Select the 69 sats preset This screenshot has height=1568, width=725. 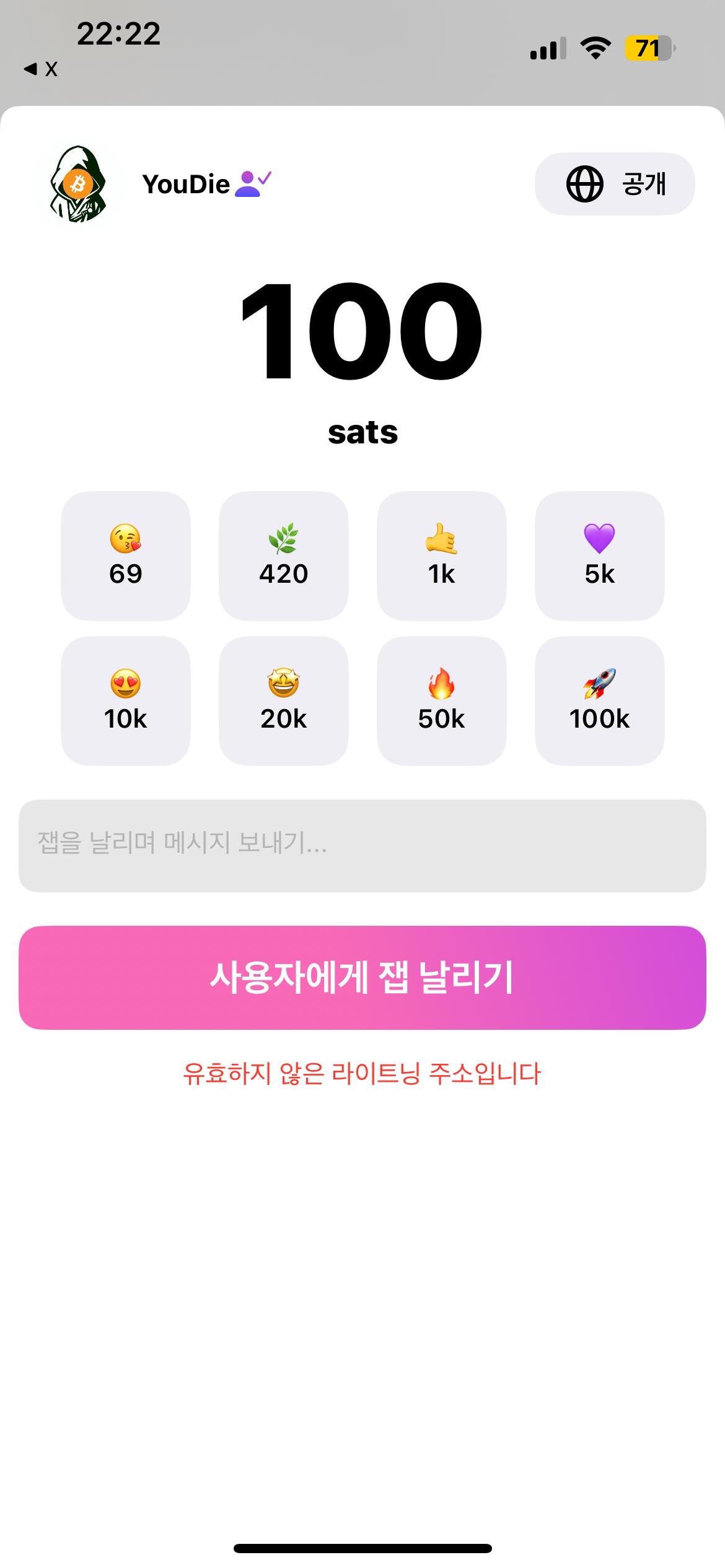[126, 556]
